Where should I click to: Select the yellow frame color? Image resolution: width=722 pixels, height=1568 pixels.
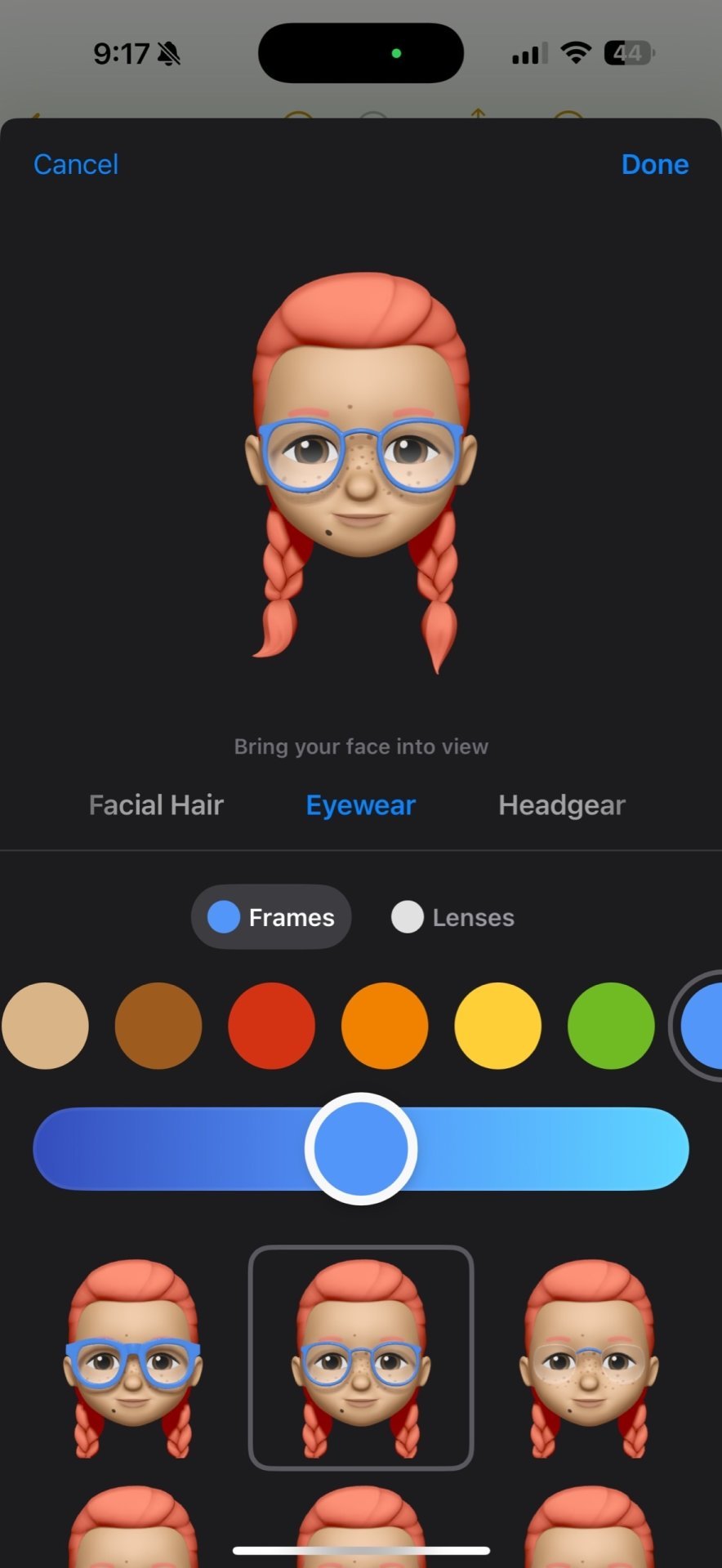click(497, 1026)
